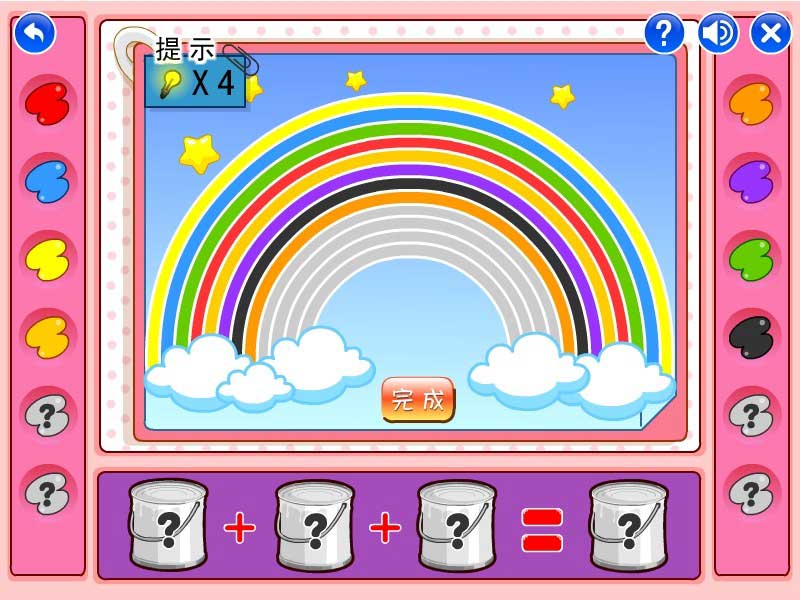Use a hint from the lightbulb X4
This screenshot has height=600, width=800.
click(195, 82)
